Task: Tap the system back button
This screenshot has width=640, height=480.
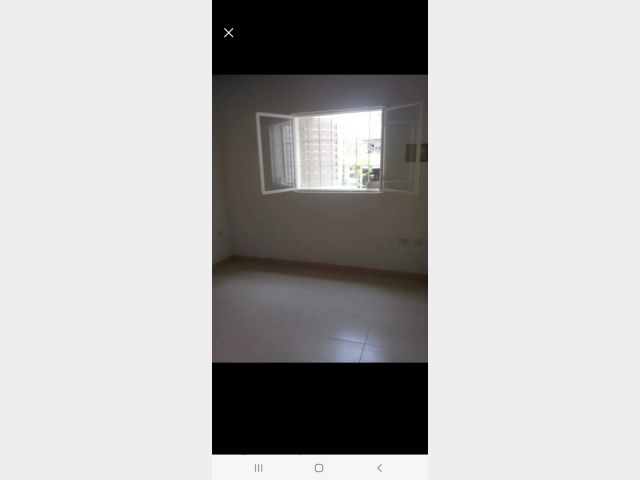Action: [x=379, y=468]
